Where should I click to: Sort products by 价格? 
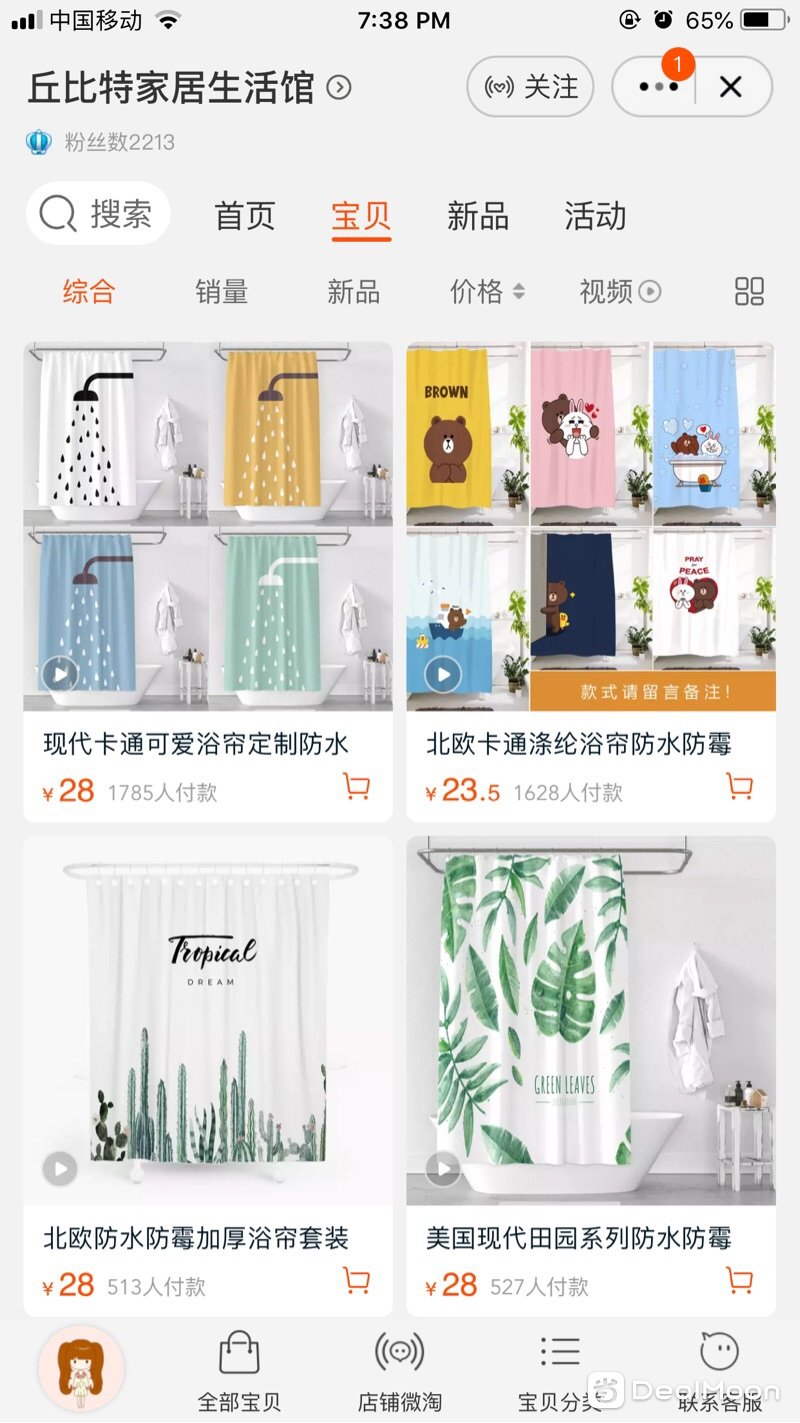click(x=486, y=292)
